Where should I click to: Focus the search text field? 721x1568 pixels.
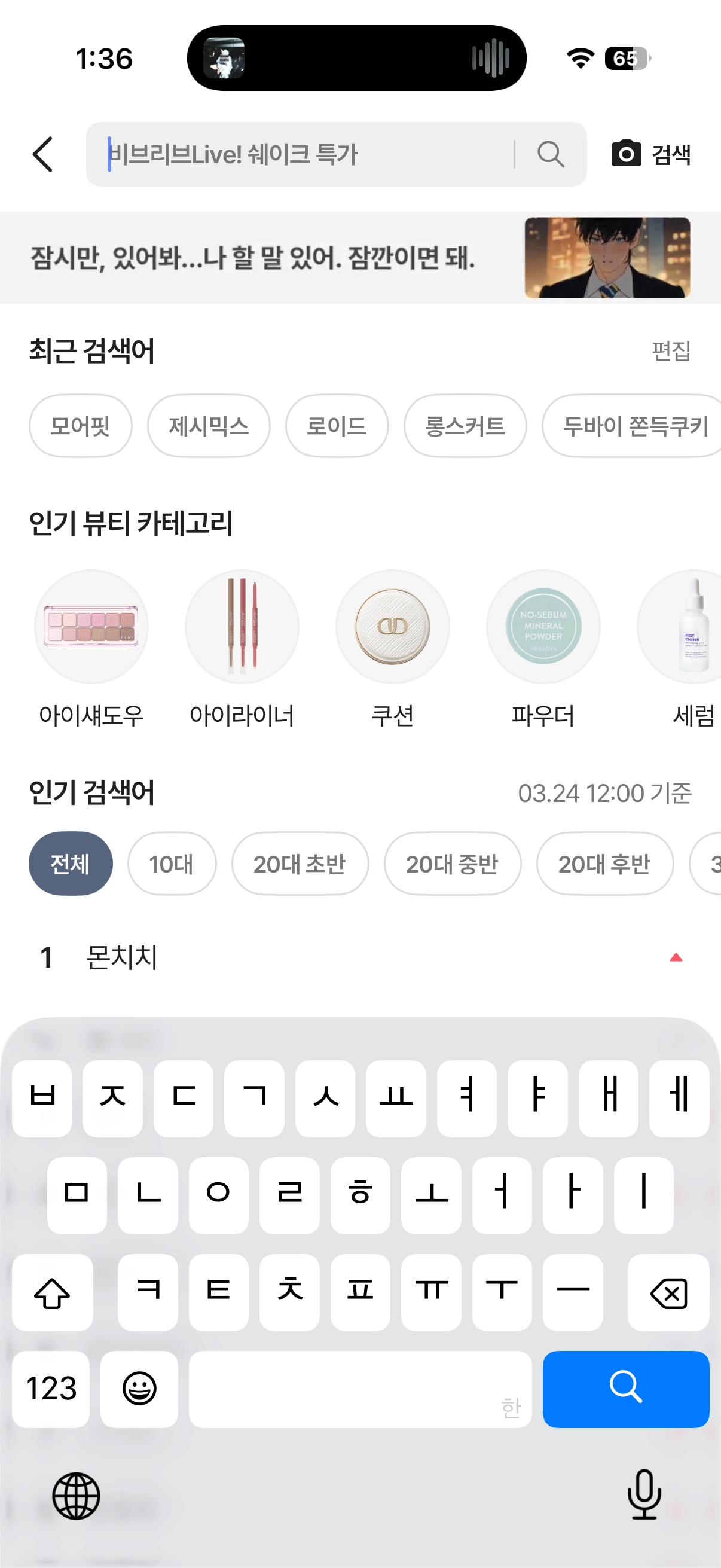pos(304,154)
